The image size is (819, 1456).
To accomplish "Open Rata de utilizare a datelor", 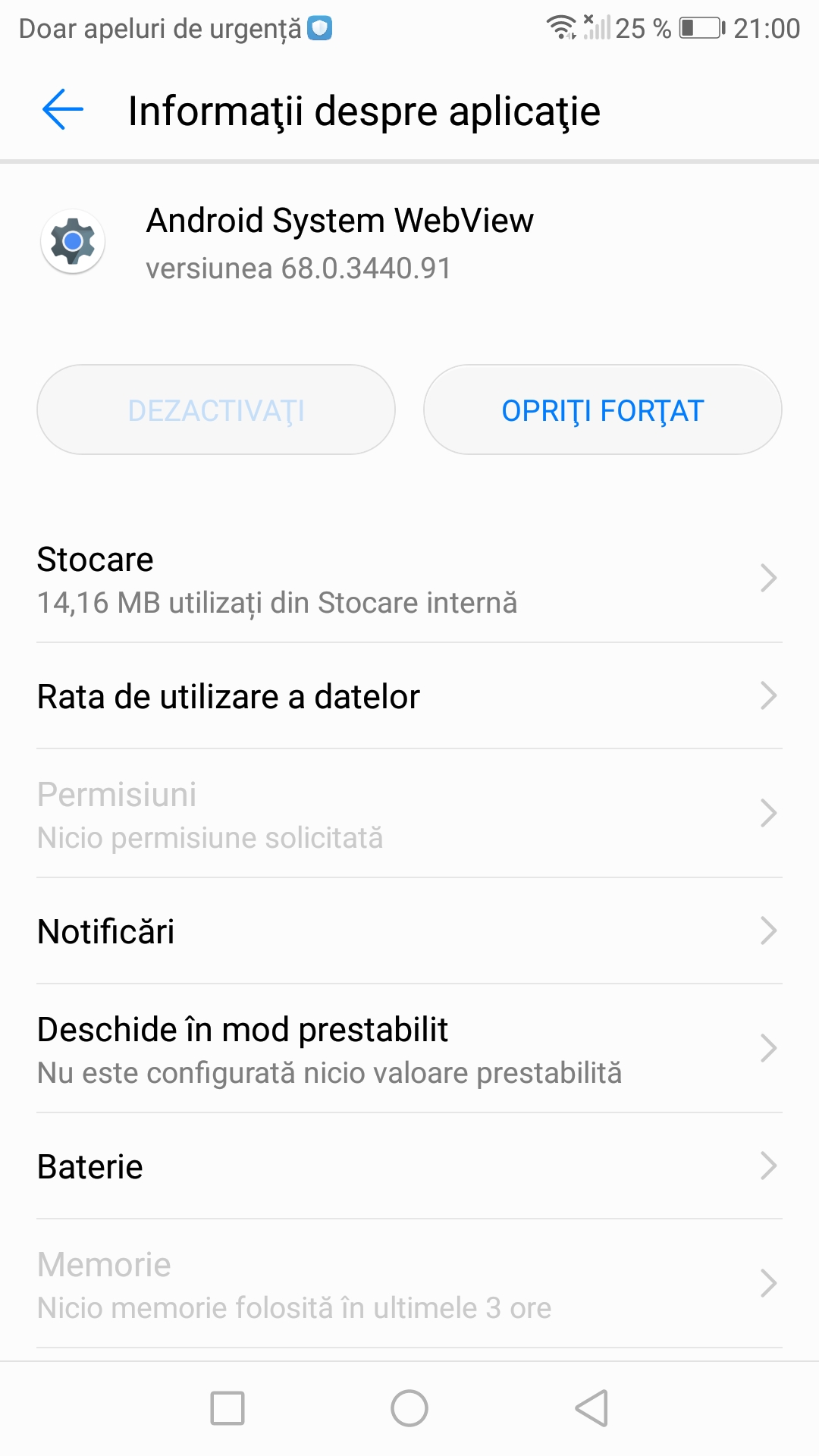I will click(x=409, y=696).
